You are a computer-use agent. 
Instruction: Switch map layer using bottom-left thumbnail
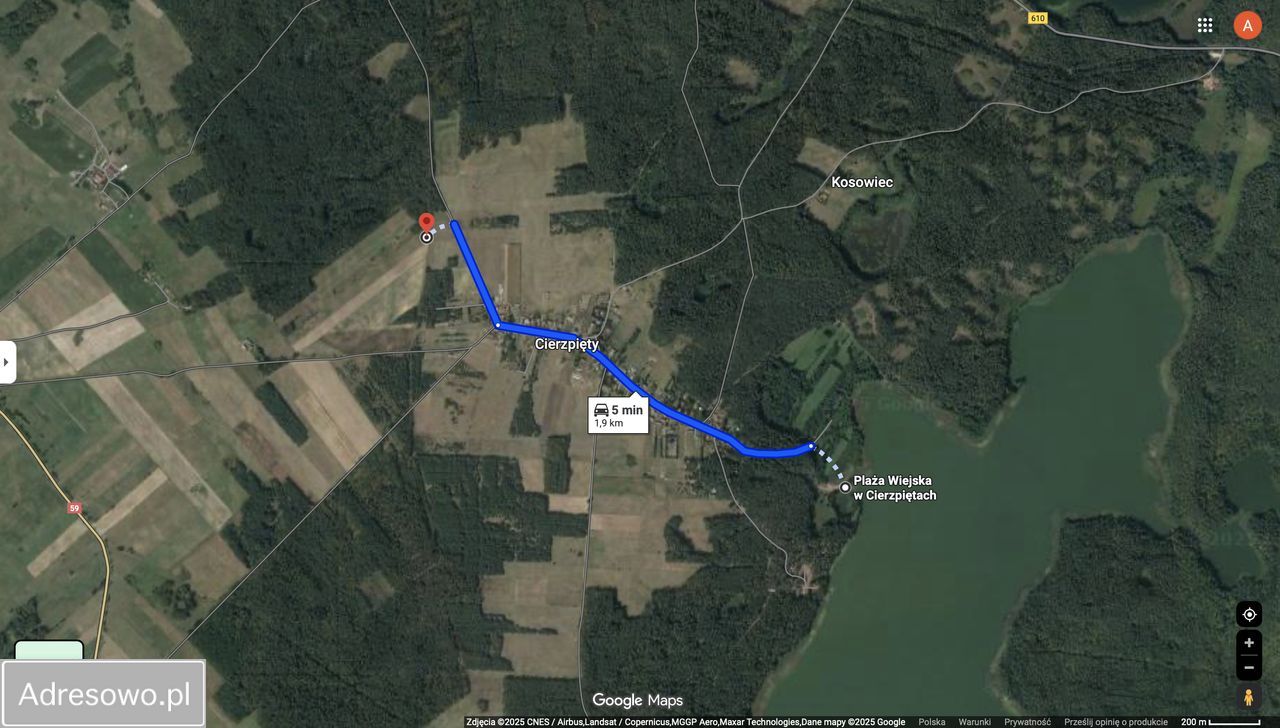point(49,650)
